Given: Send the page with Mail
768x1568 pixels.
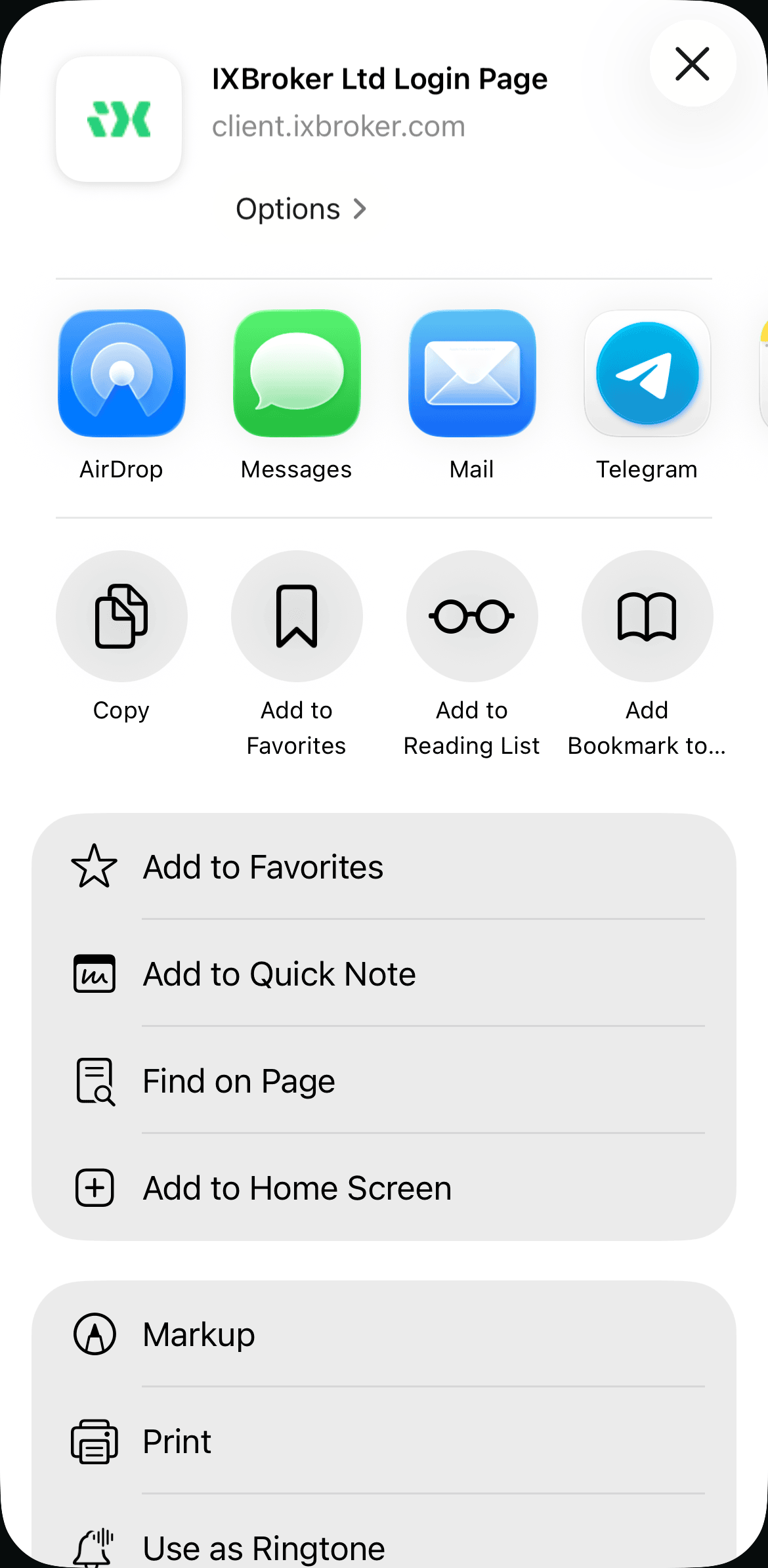Looking at the screenshot, I should point(472,374).
